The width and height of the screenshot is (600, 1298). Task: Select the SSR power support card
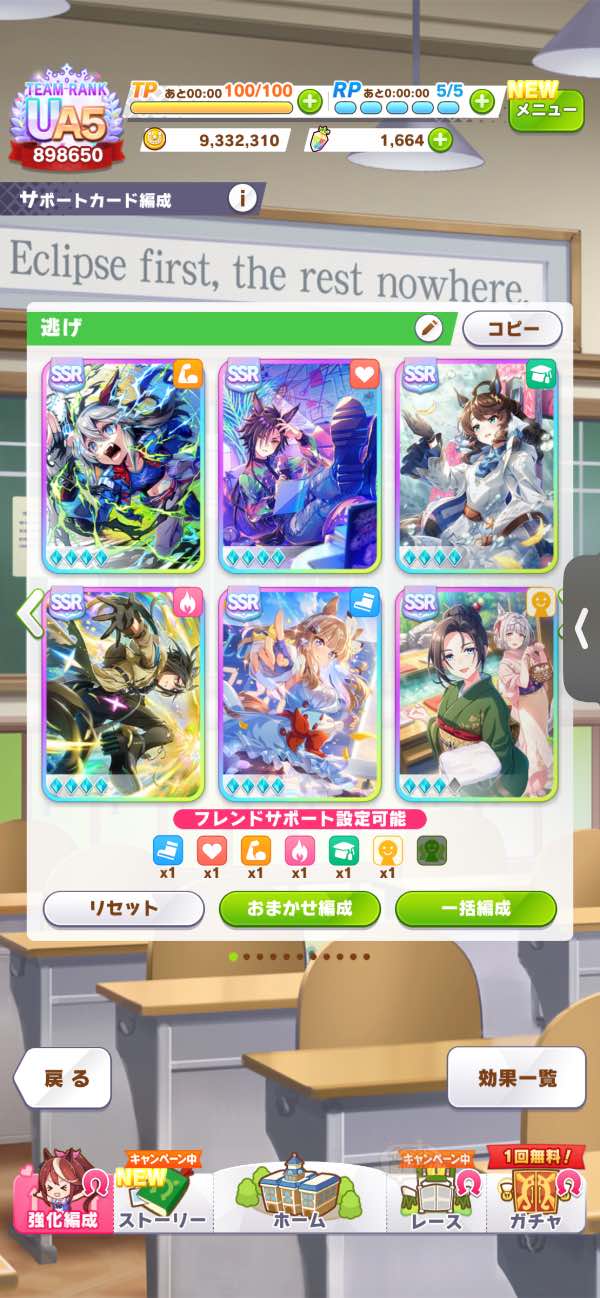[x=124, y=465]
